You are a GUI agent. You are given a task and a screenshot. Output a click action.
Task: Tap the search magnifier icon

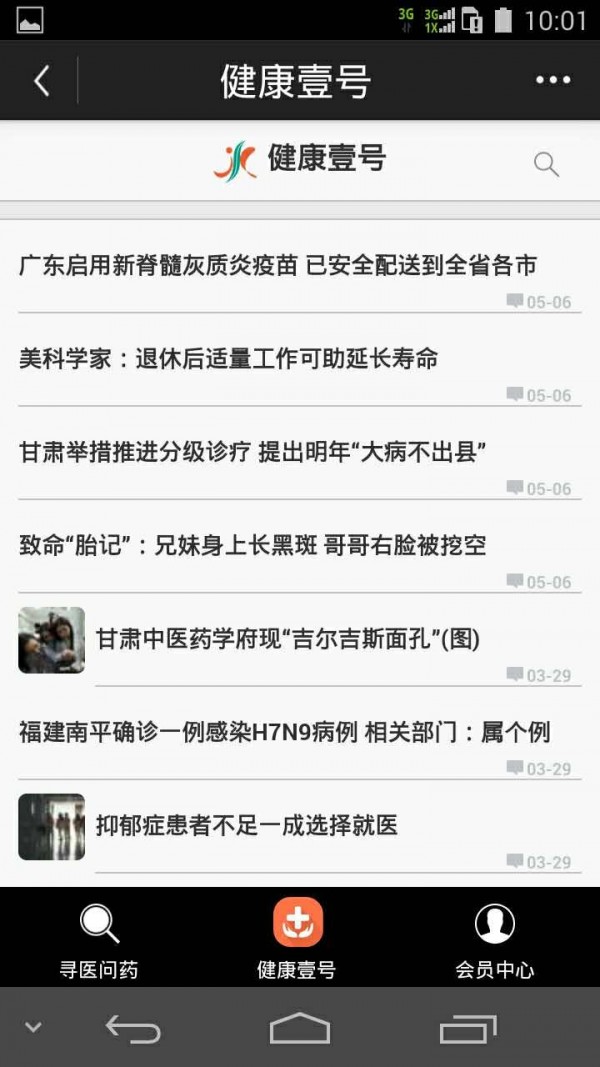(546, 164)
